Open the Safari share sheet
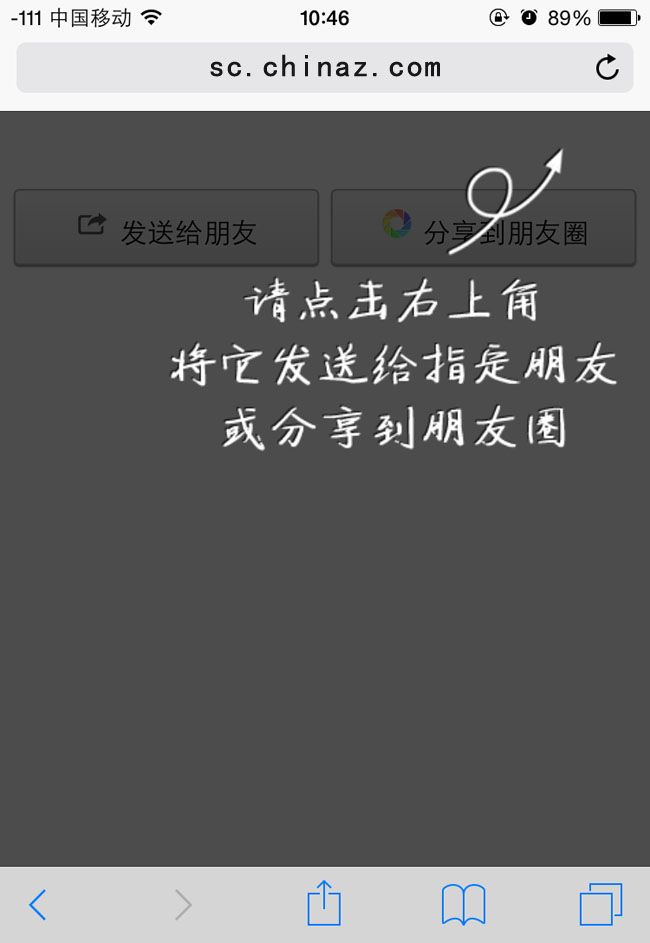 tap(323, 903)
